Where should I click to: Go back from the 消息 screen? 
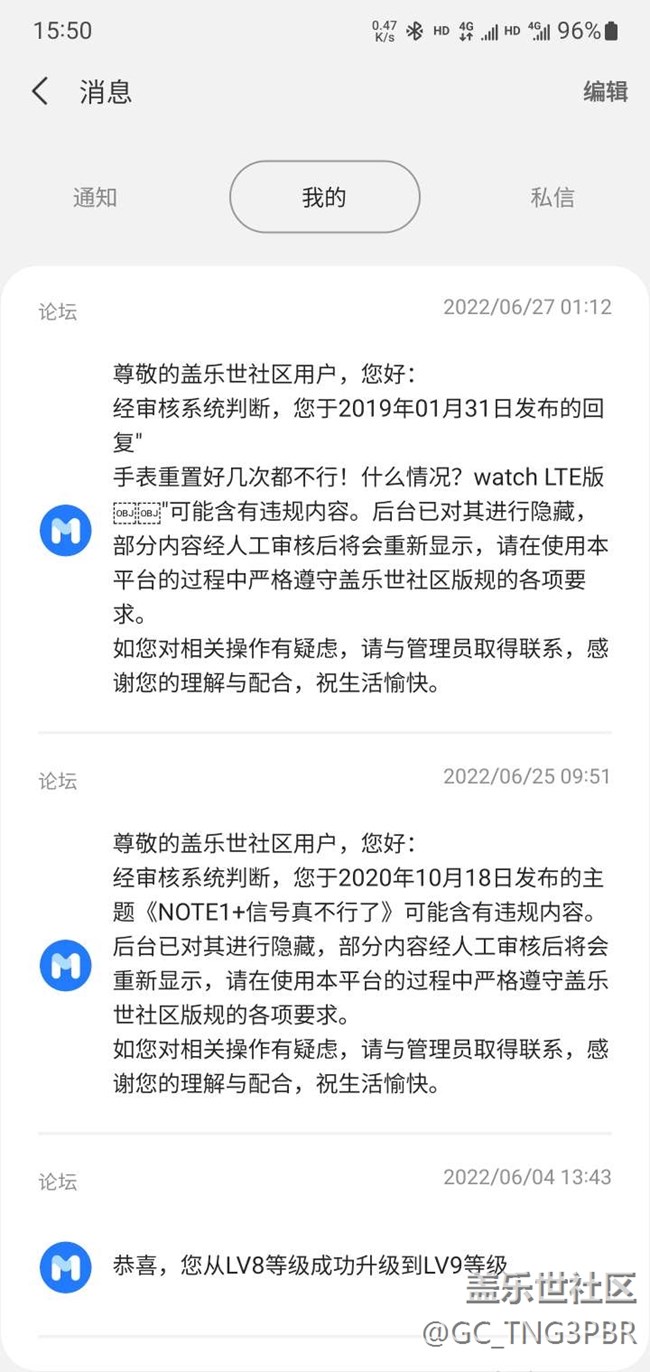(40, 92)
